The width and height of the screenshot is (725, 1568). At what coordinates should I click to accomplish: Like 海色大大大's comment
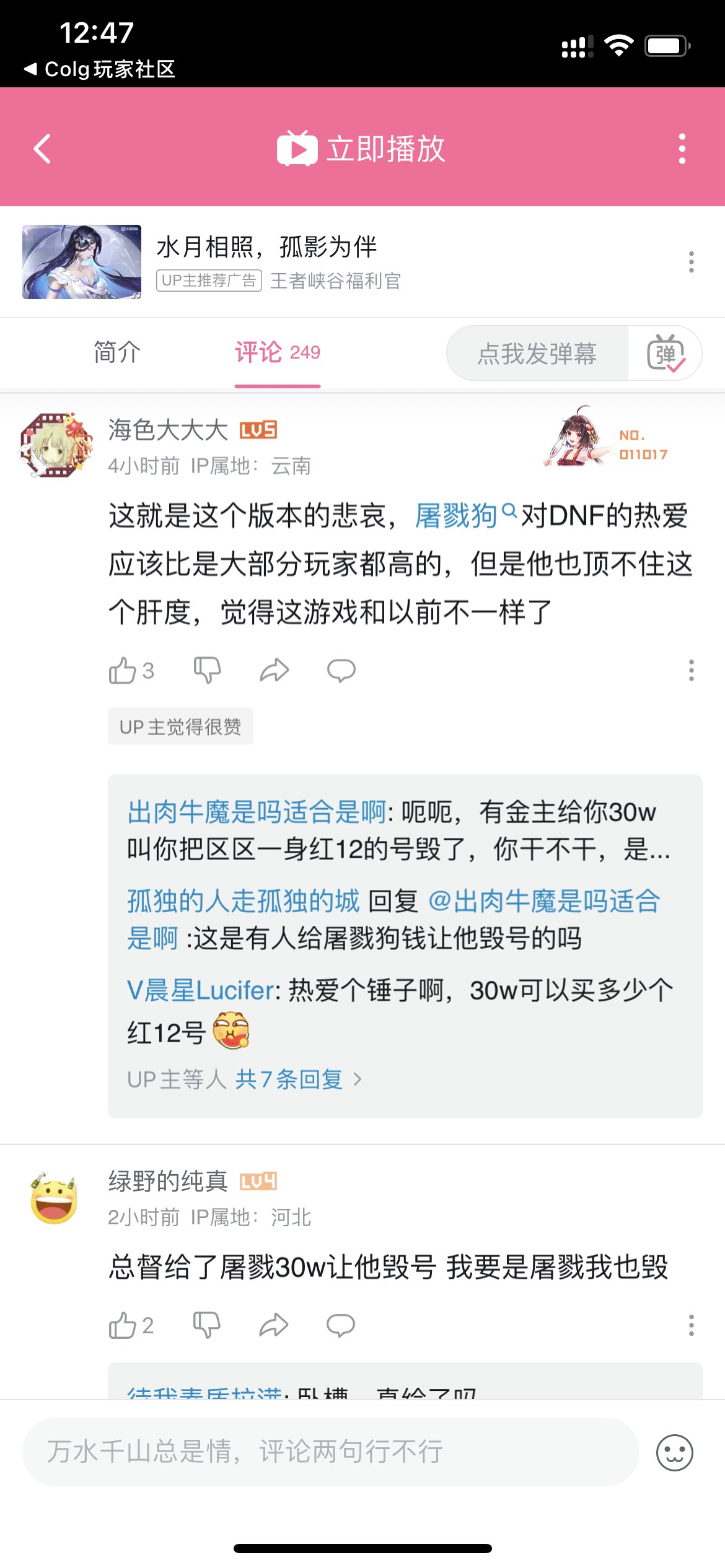tap(123, 671)
